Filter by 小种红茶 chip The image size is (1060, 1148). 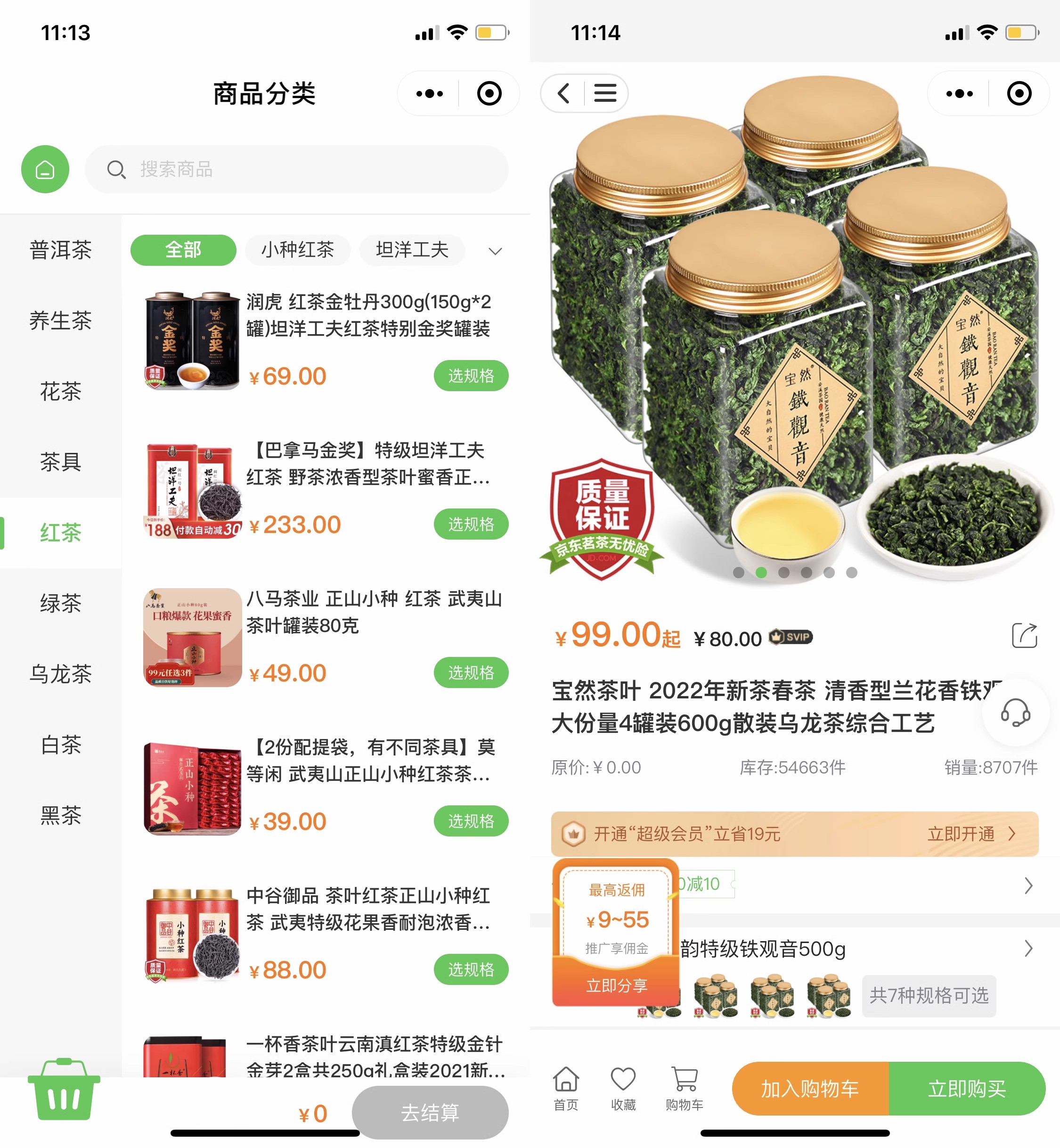[x=297, y=250]
